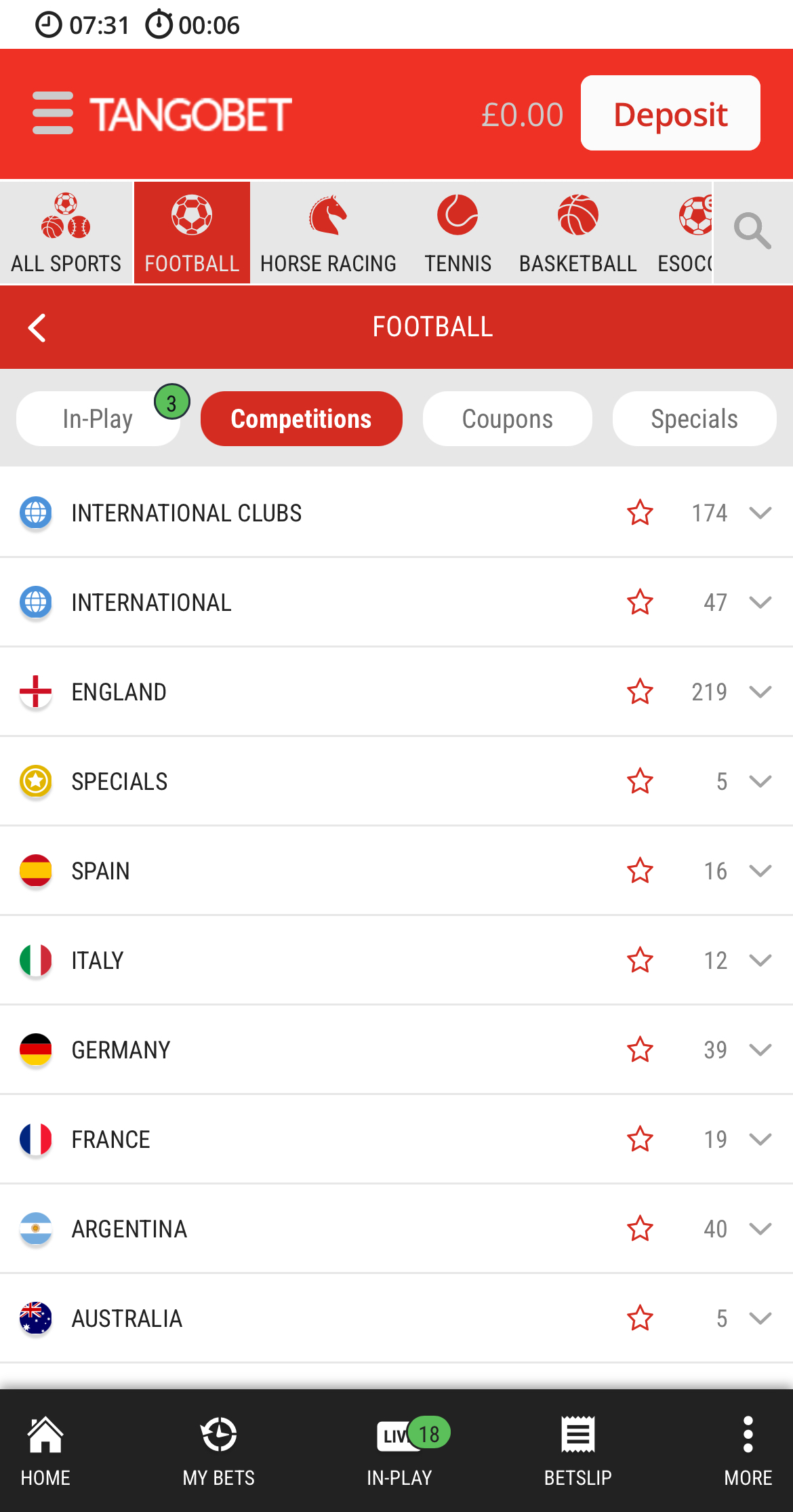Expand the Italy competition list
The width and height of the screenshot is (793, 1512).
click(x=760, y=961)
